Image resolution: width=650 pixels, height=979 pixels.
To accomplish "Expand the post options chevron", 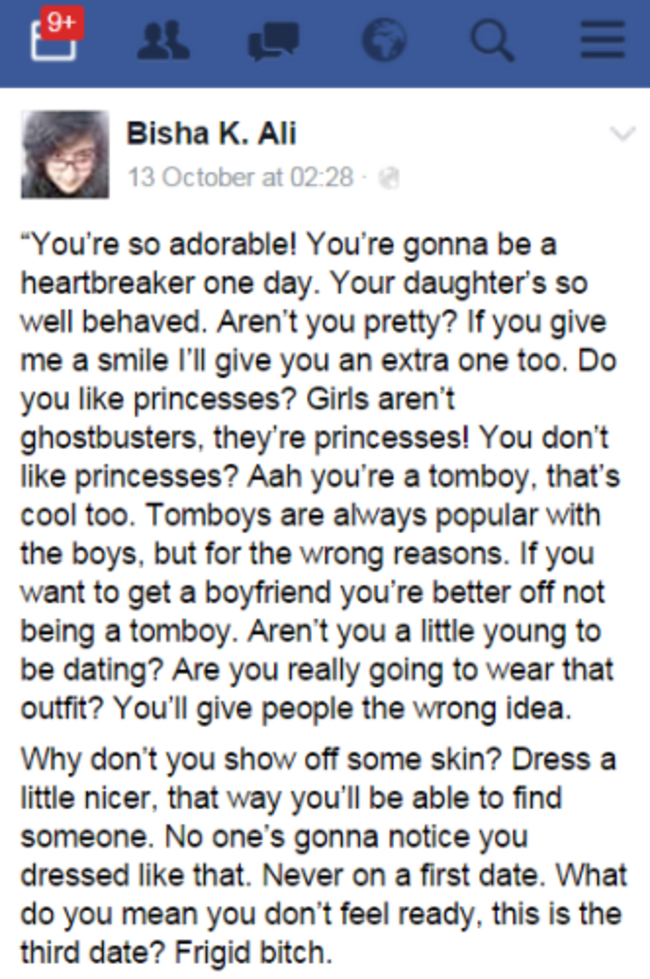I will click(622, 134).
